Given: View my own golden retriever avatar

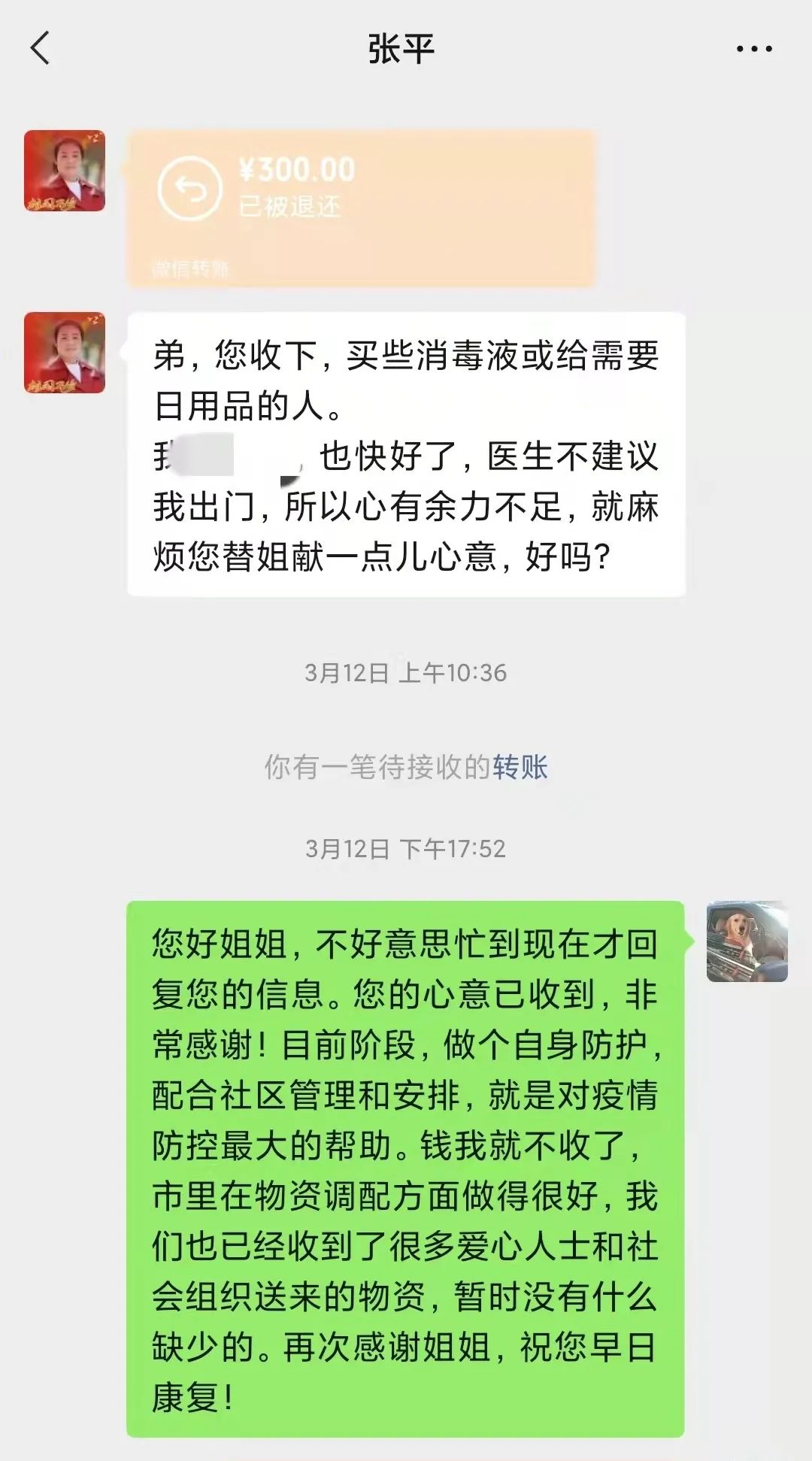Looking at the screenshot, I should coord(747,941).
